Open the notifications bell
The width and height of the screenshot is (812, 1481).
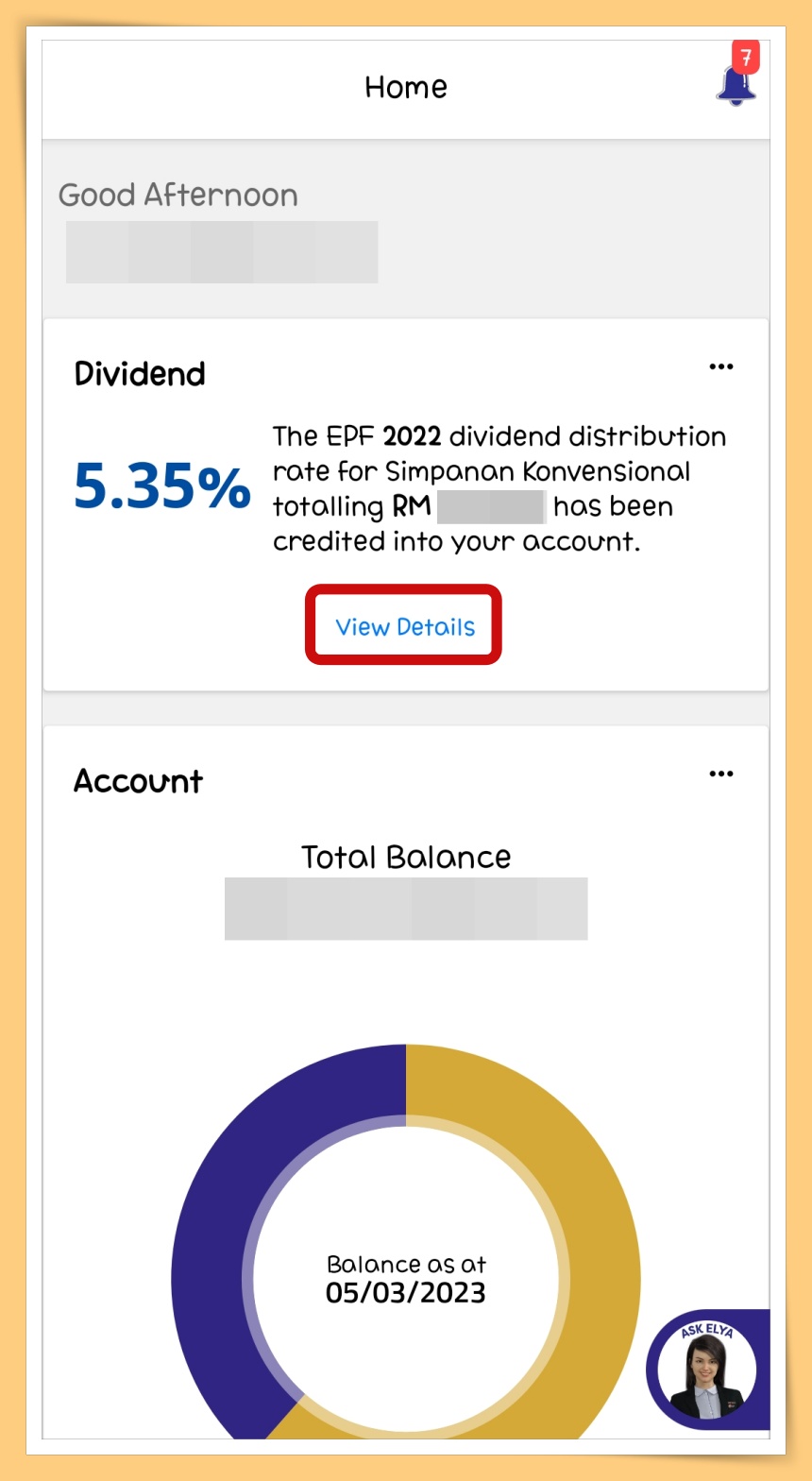tap(735, 84)
